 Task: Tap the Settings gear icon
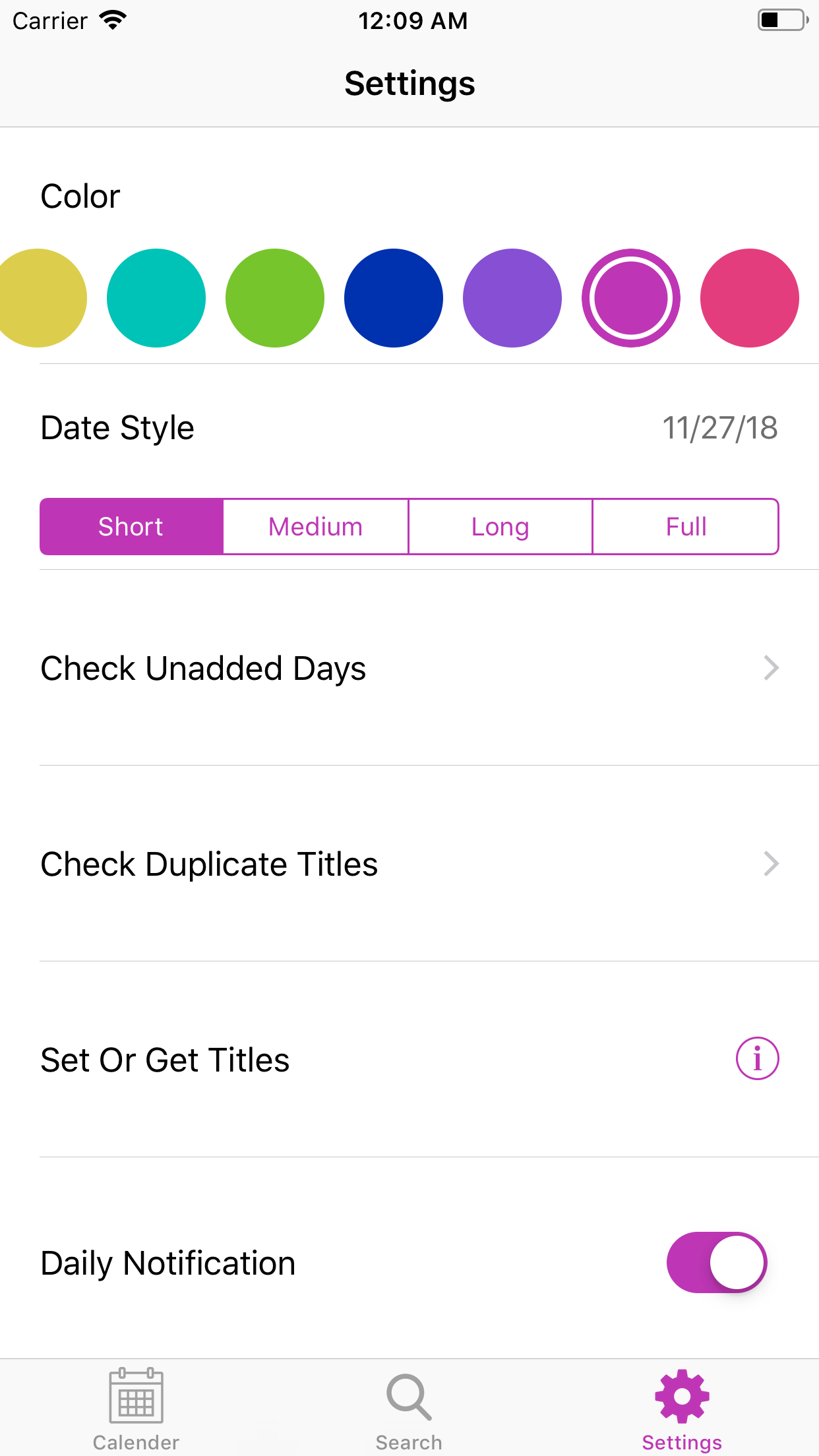682,1396
